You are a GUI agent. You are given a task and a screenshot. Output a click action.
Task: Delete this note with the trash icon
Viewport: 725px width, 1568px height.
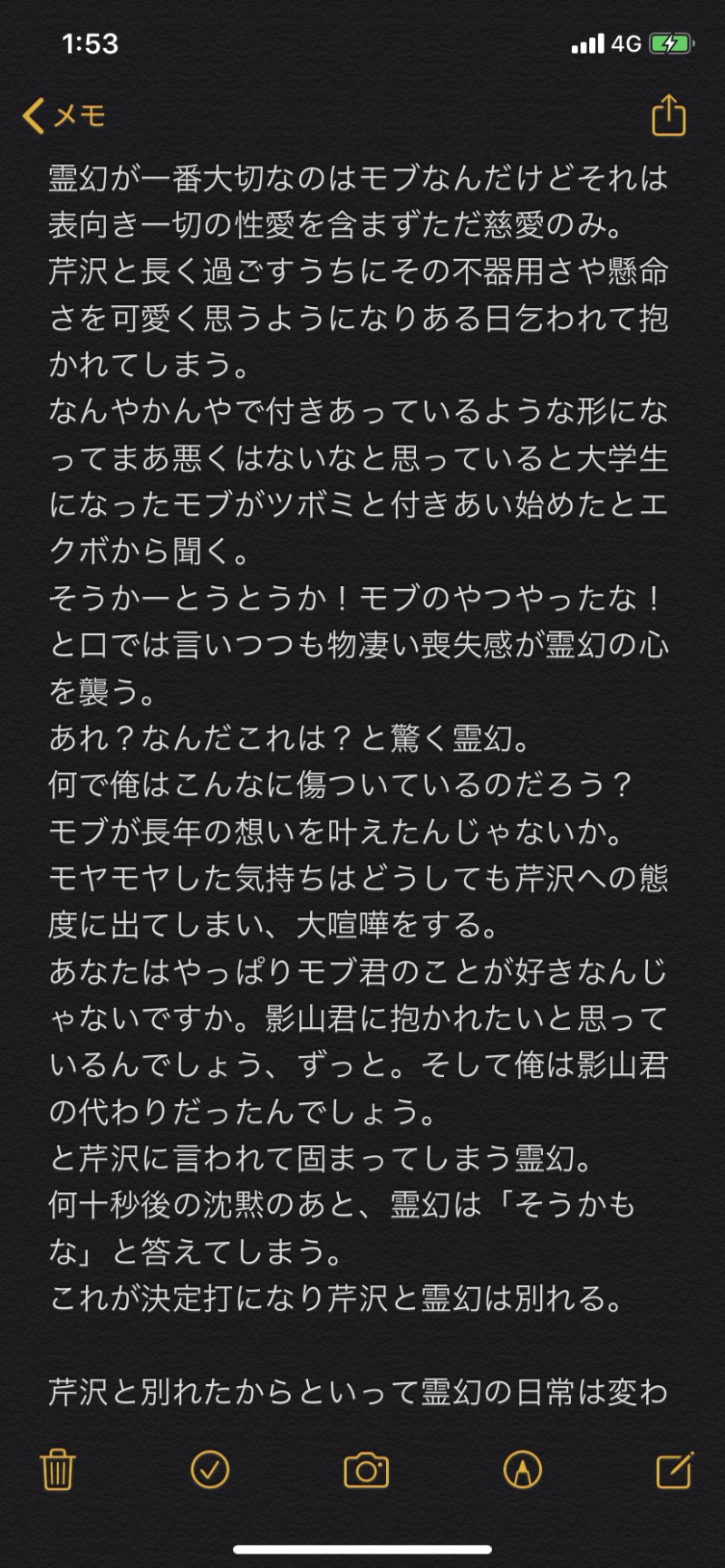click(x=58, y=1469)
